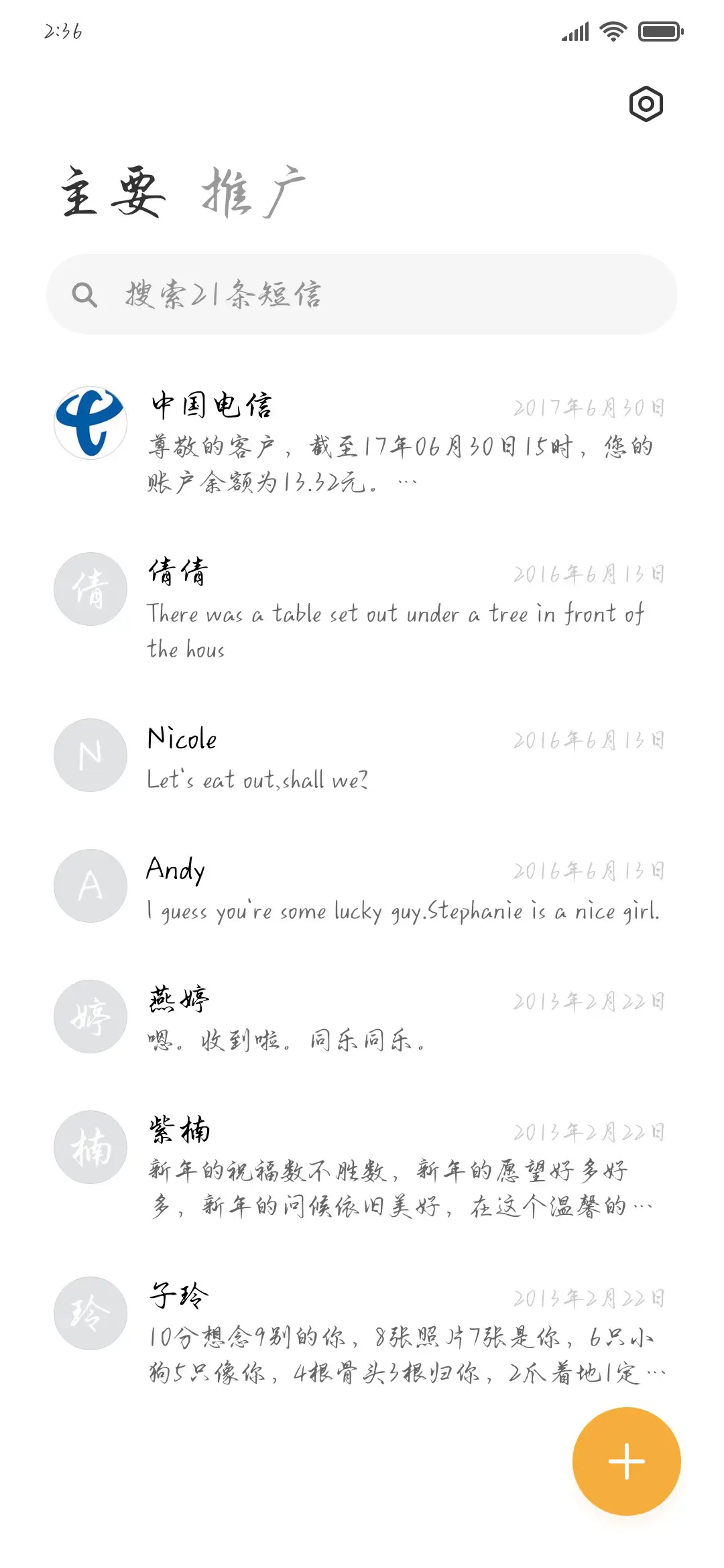
Task: Tap 紫楠's contact avatar
Action: coord(90,1147)
